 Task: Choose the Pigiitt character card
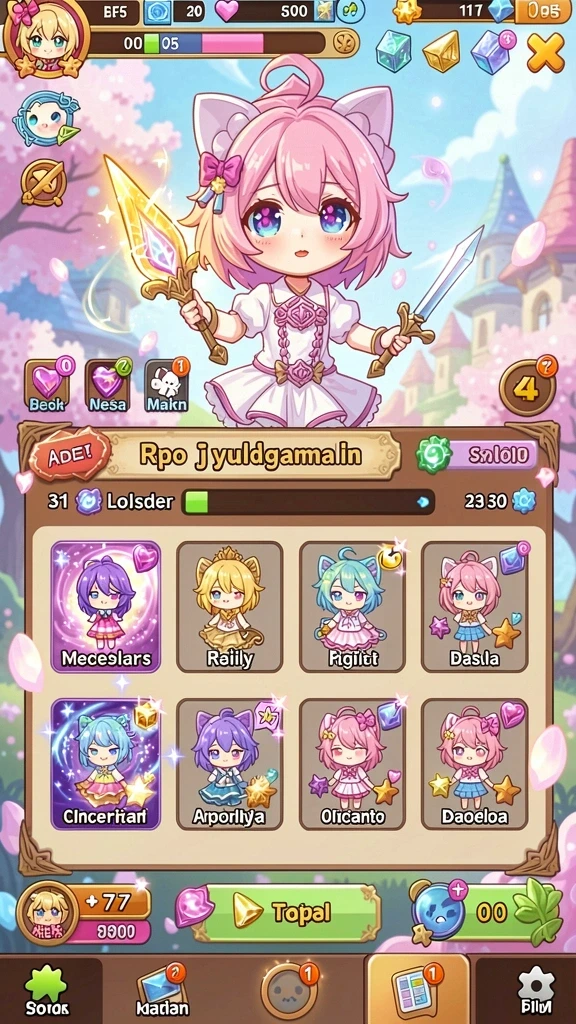coord(353,606)
